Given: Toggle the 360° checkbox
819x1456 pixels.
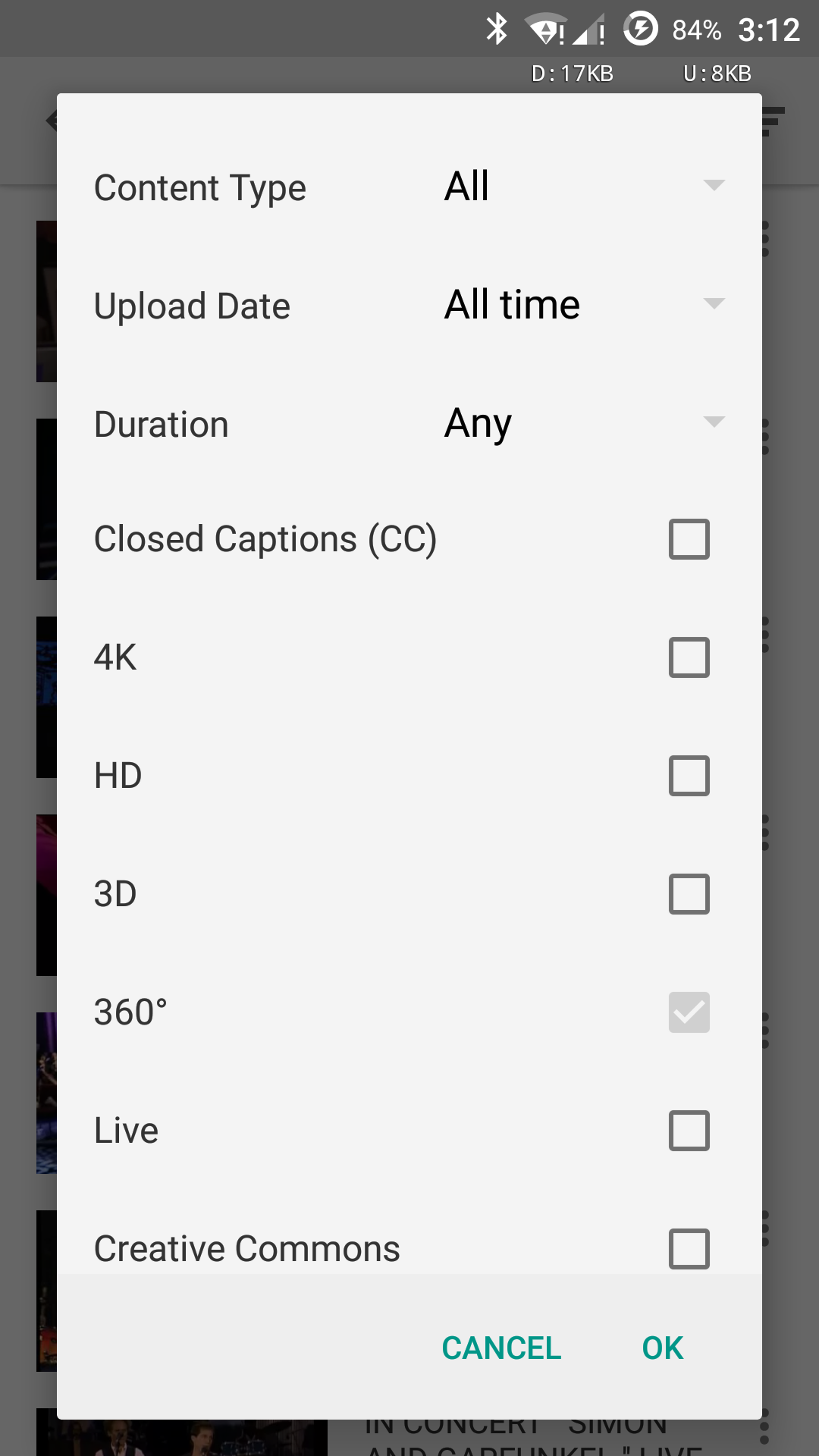Looking at the screenshot, I should point(689,1012).
